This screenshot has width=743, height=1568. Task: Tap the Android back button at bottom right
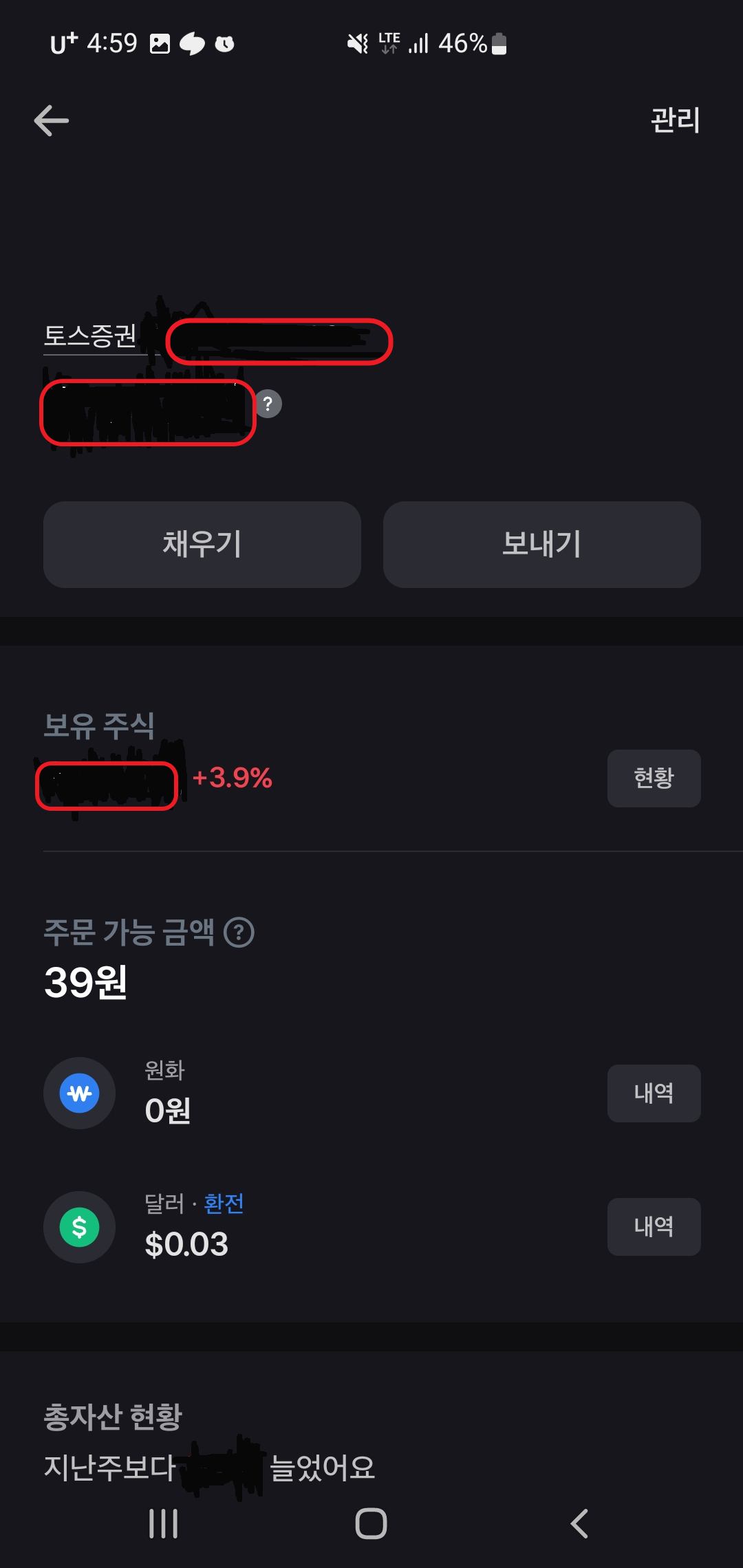point(578,1522)
